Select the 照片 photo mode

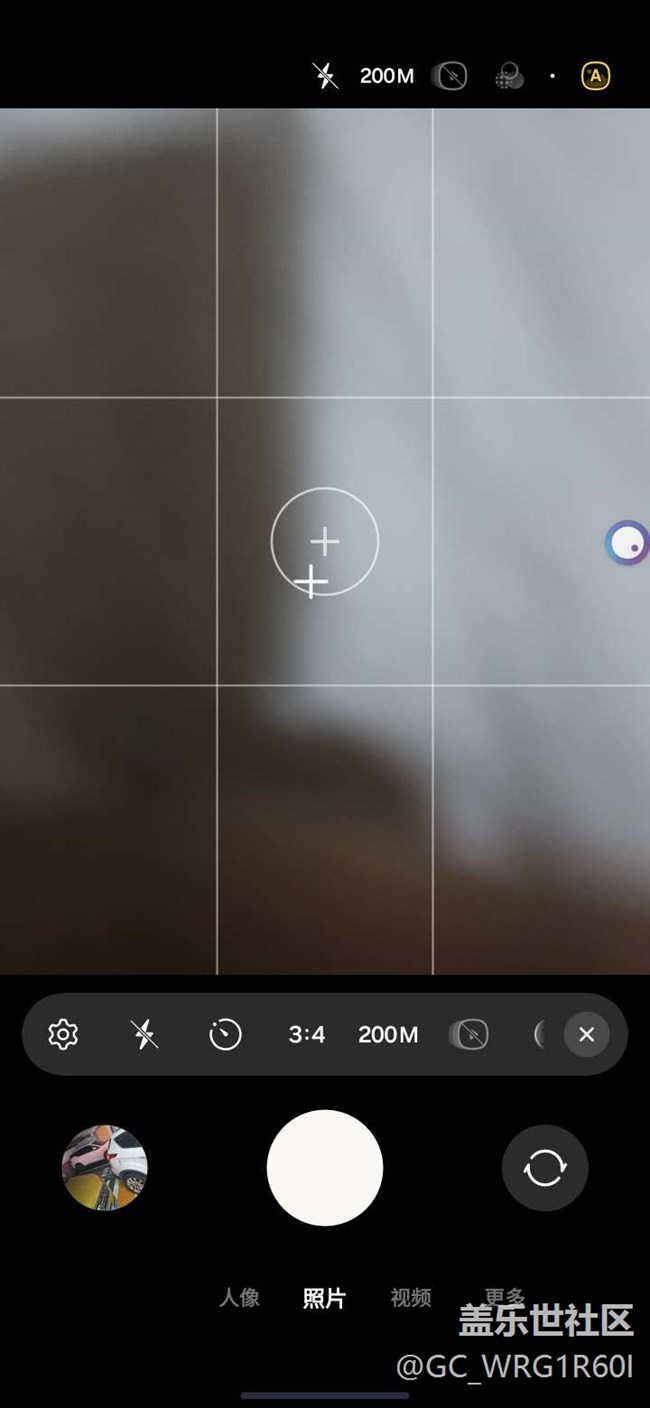[x=325, y=1298]
